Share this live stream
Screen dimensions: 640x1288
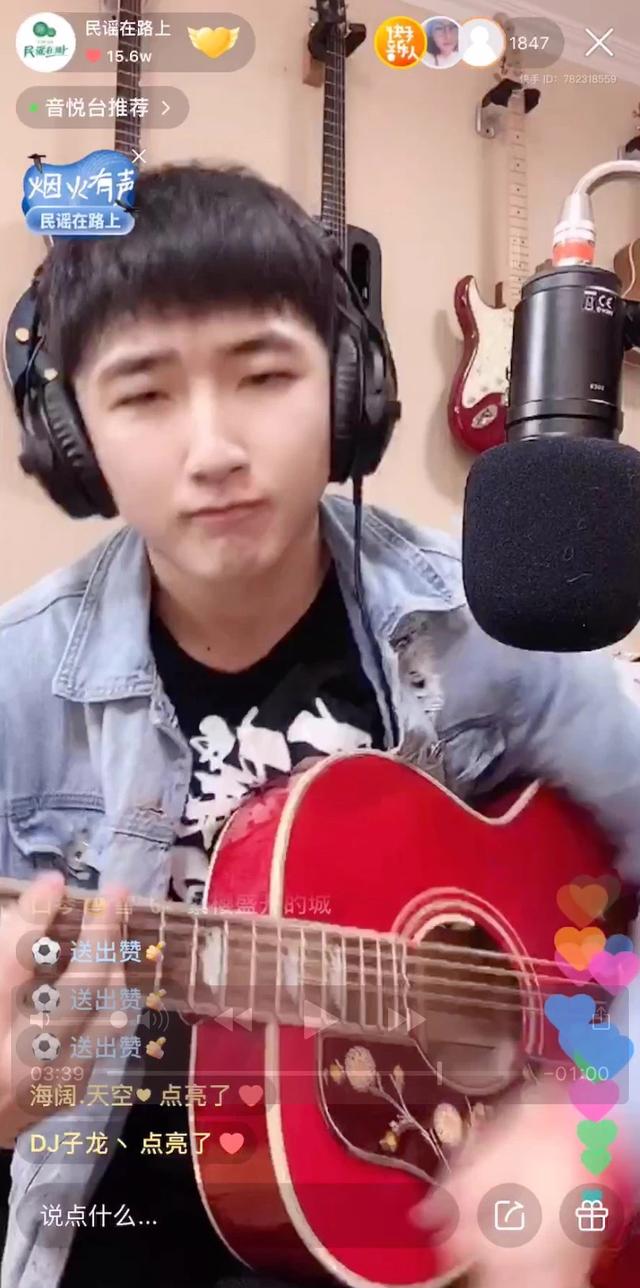[x=509, y=1216]
